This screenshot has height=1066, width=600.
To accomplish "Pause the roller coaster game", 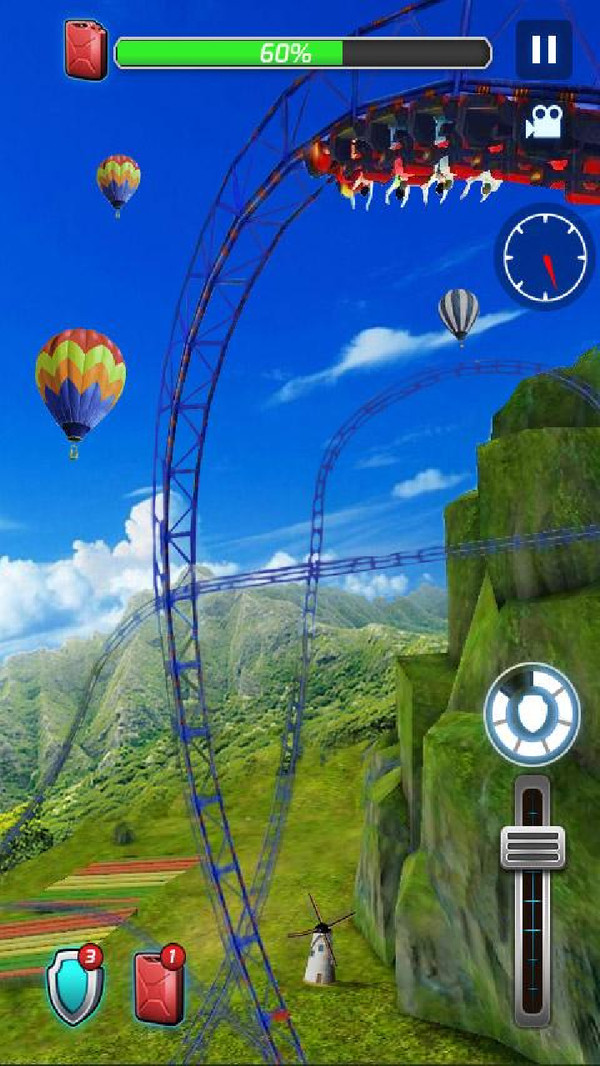I will click(x=543, y=50).
